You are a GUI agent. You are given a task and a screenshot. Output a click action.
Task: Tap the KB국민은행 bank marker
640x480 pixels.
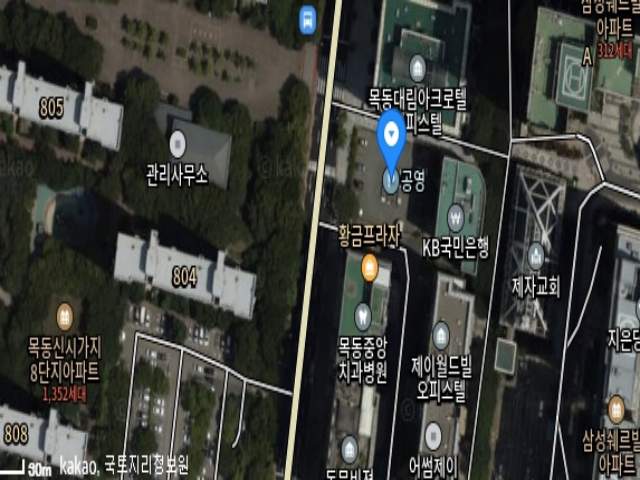456,214
